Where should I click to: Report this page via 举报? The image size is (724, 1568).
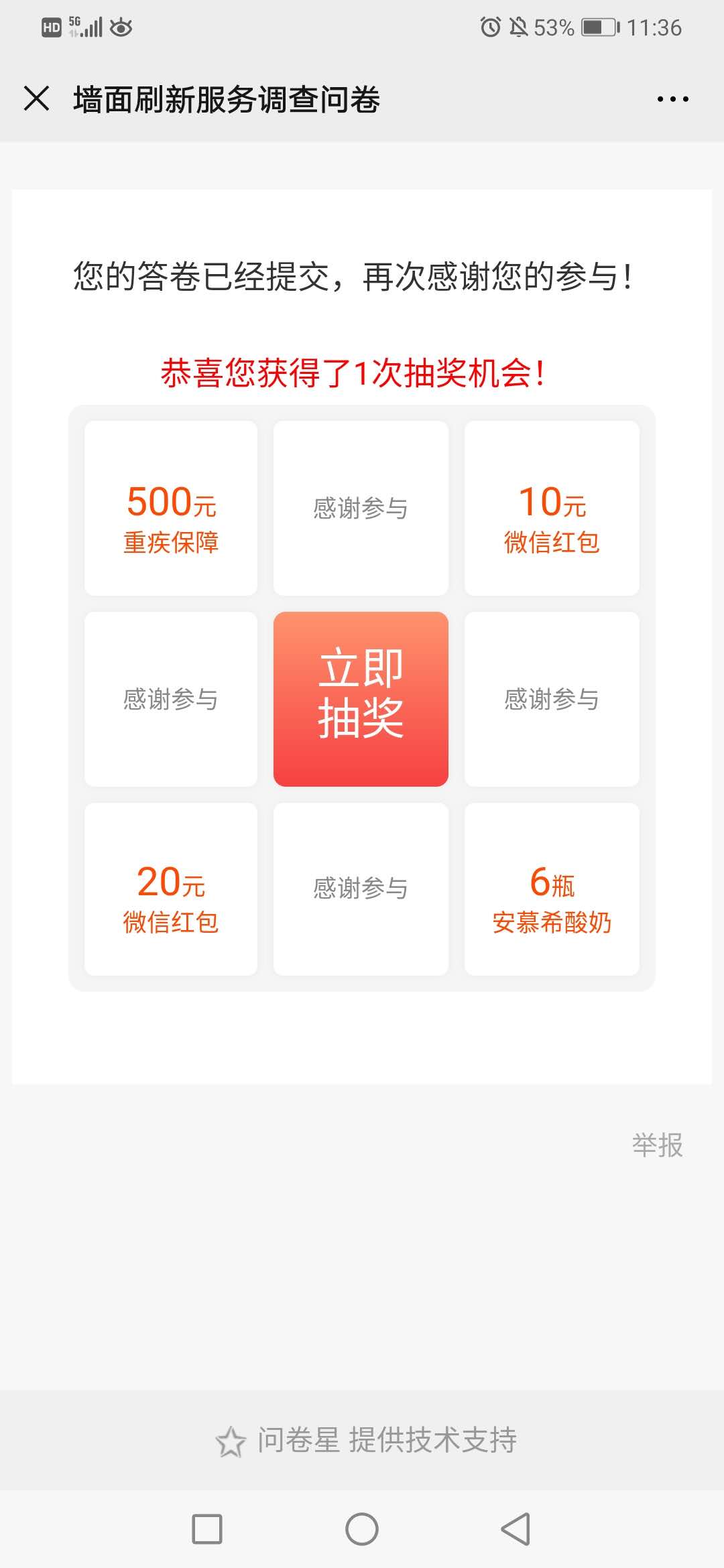657,1145
